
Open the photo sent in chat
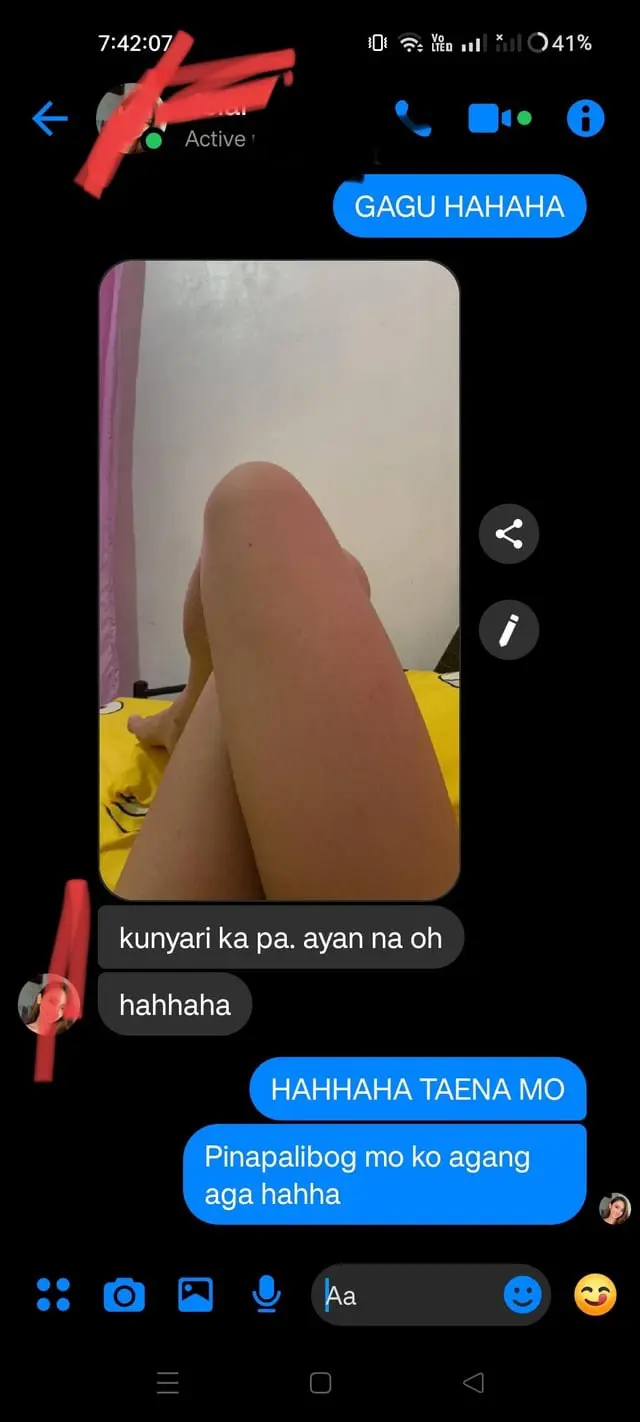[279, 581]
